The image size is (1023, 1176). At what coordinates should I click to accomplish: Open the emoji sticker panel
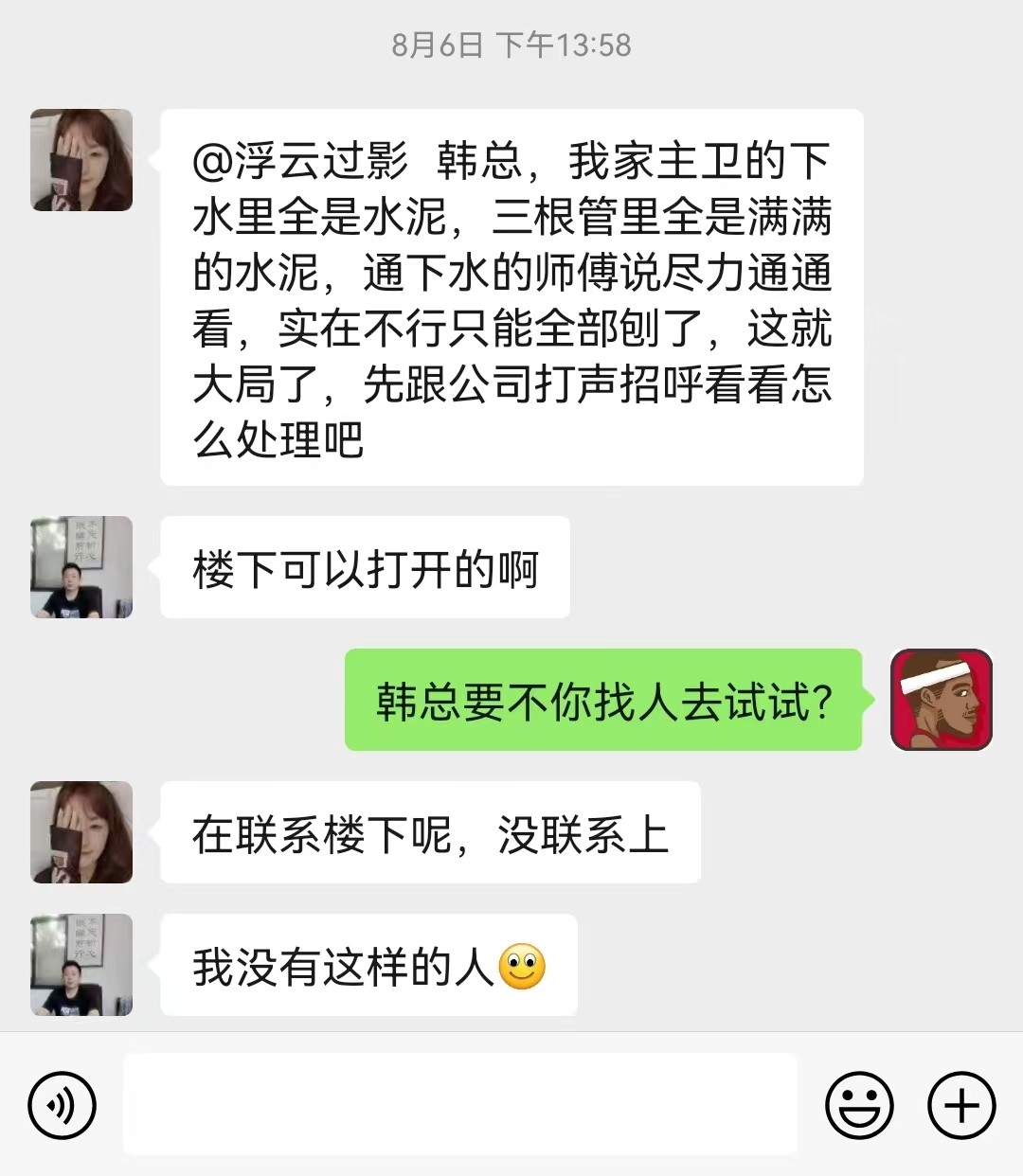click(859, 1105)
